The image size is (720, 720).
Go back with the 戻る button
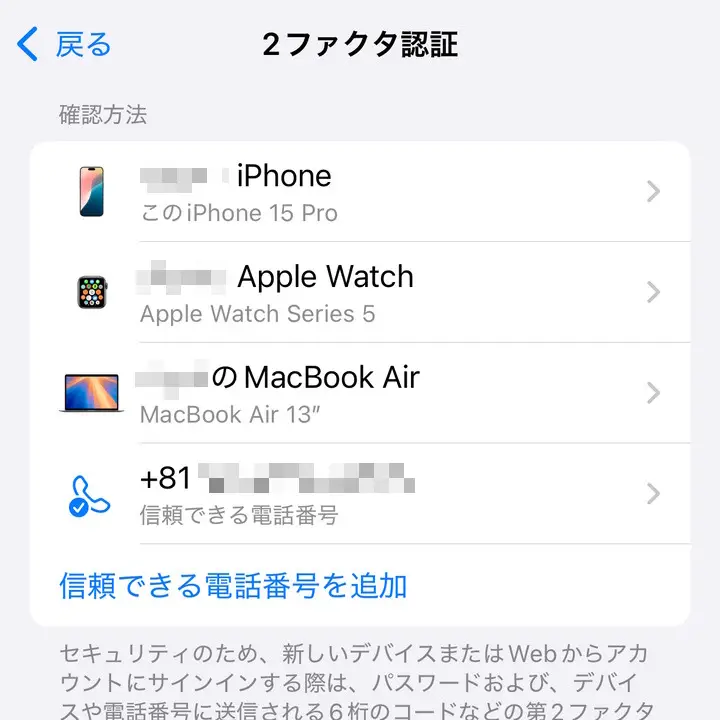pyautogui.click(x=65, y=45)
